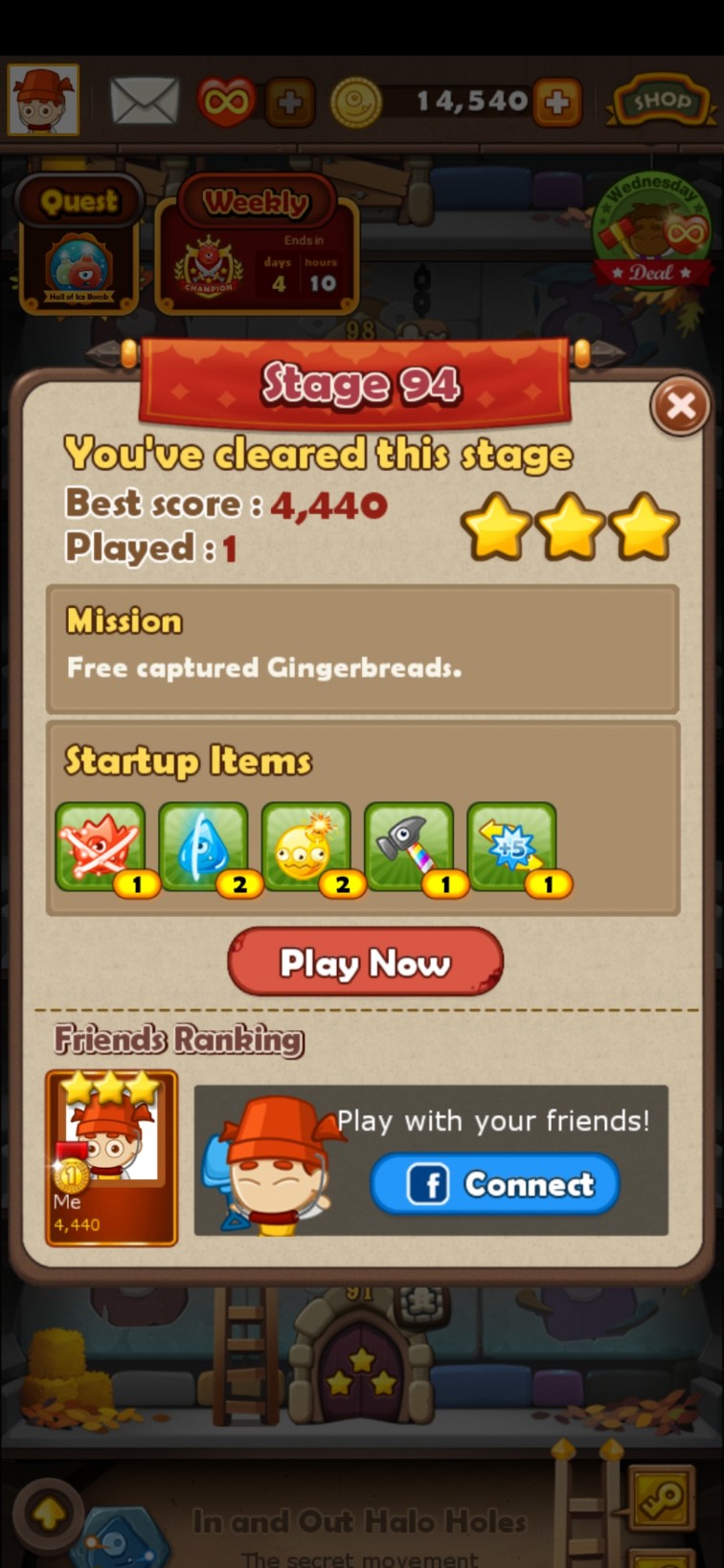724x1568 pixels.
Task: Connect with Facebook
Action: 494,1184
